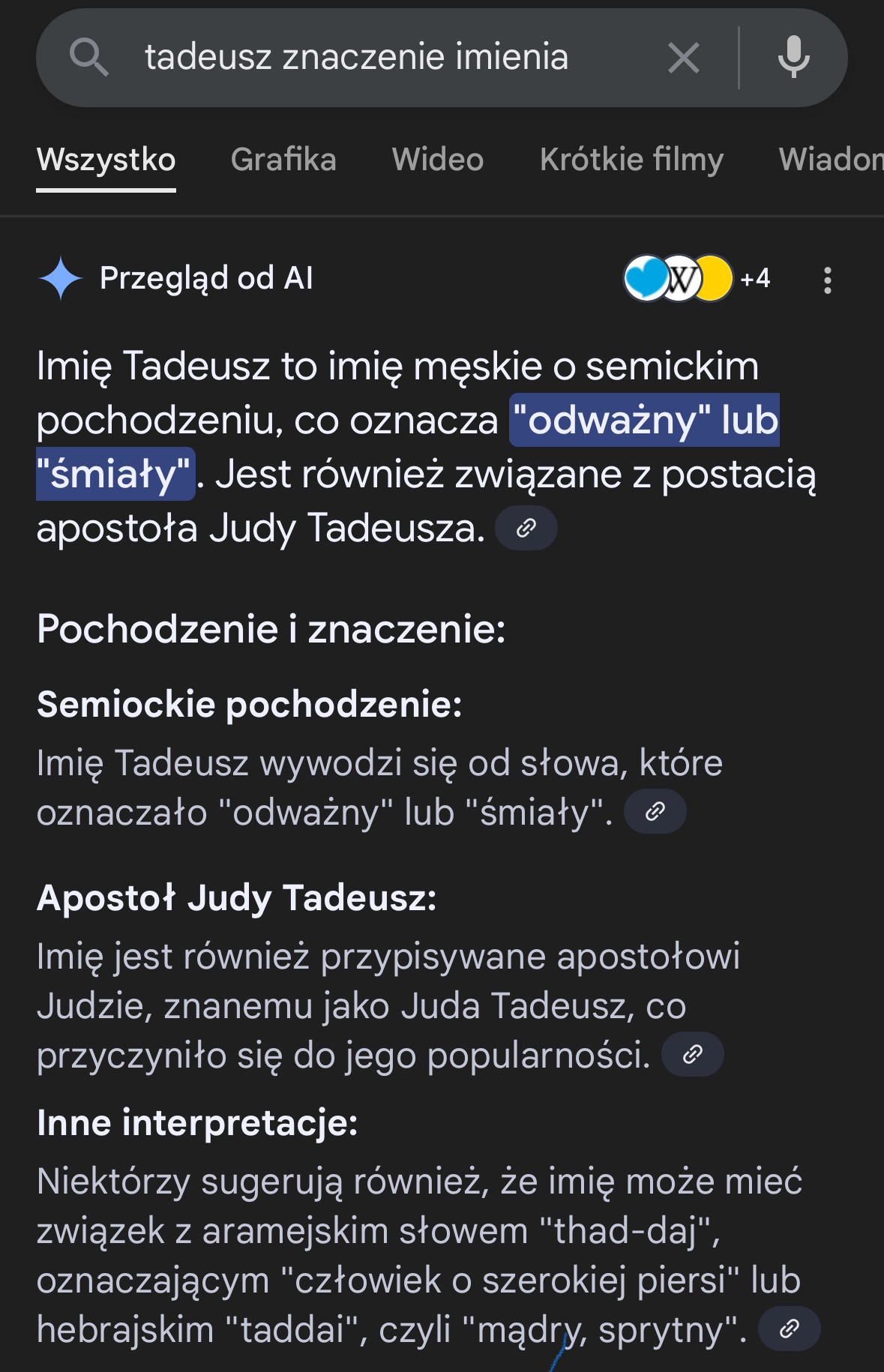Open source link under Apostoł Judy Tadeusz
Viewport: 884px width, 1372px height.
click(692, 1054)
